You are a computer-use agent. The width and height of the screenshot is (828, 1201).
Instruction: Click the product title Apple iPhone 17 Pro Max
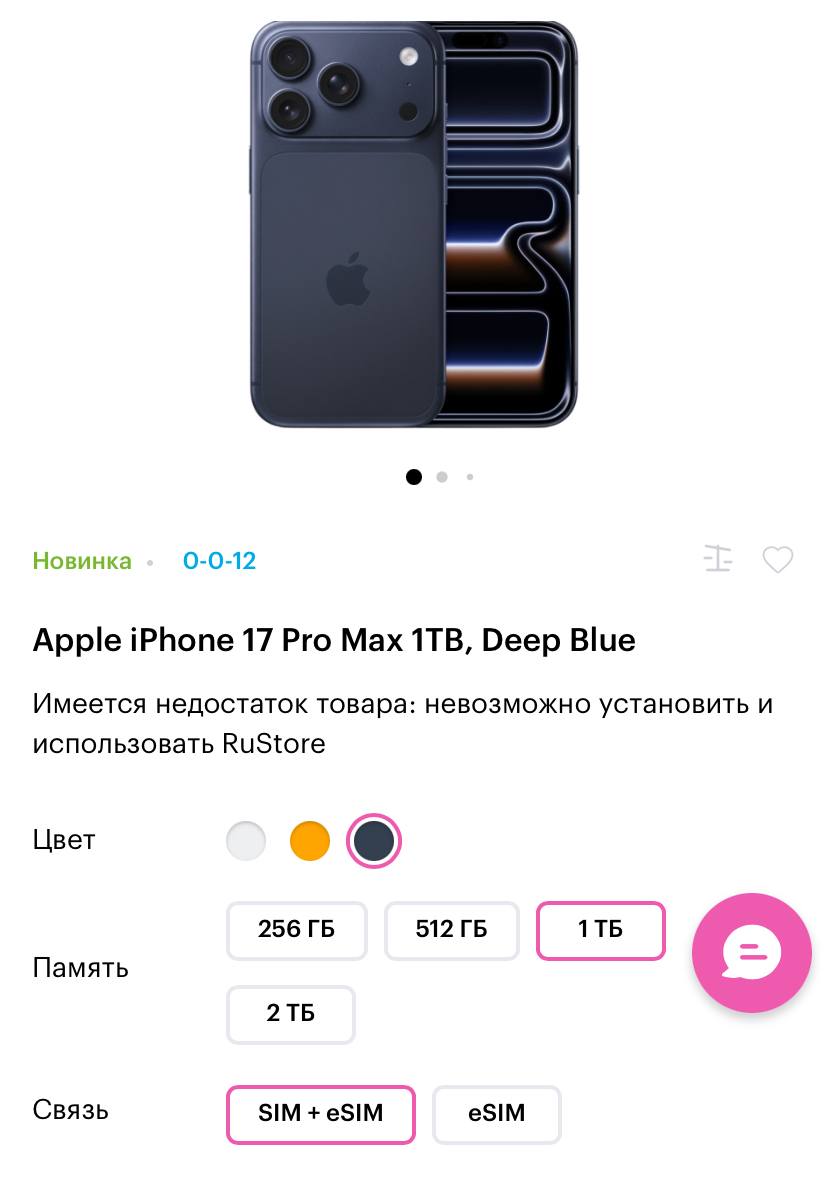(335, 640)
